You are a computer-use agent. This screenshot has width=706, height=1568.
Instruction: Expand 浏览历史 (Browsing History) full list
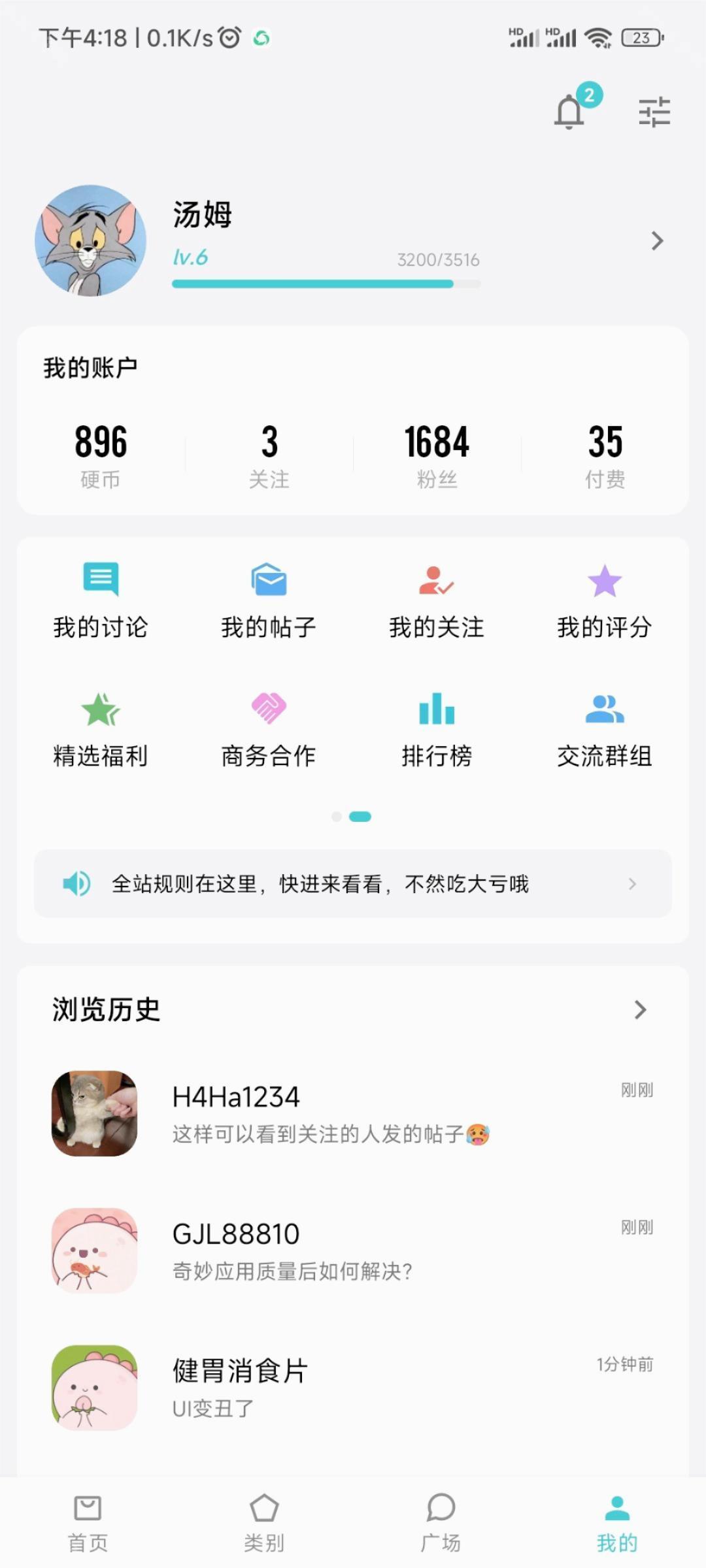point(639,1009)
